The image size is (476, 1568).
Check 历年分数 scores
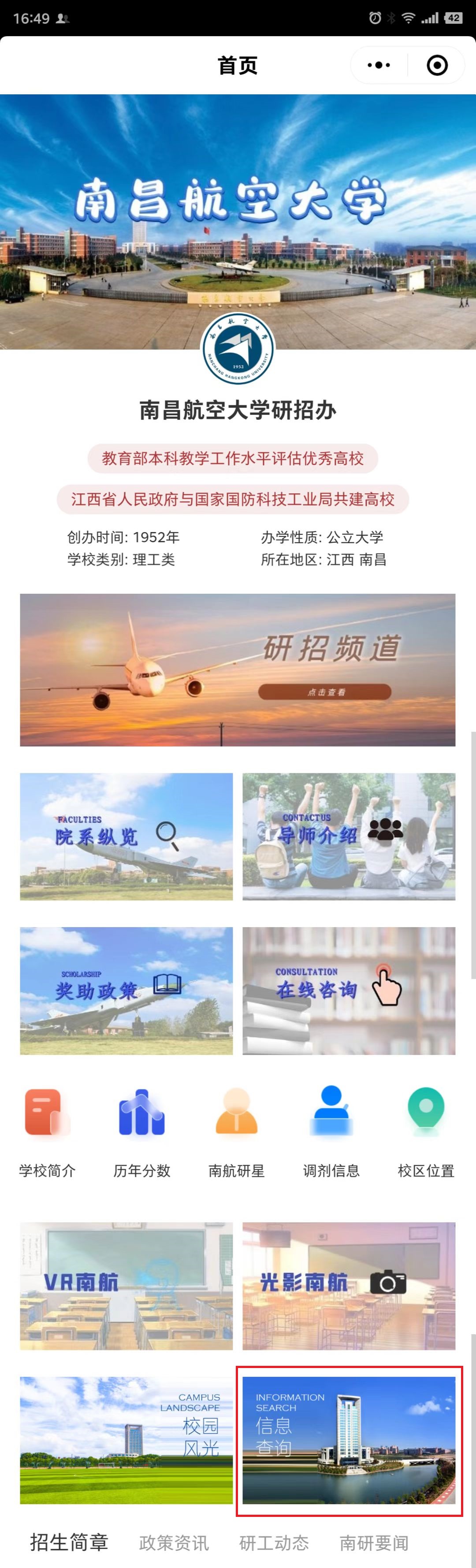[x=141, y=1129]
